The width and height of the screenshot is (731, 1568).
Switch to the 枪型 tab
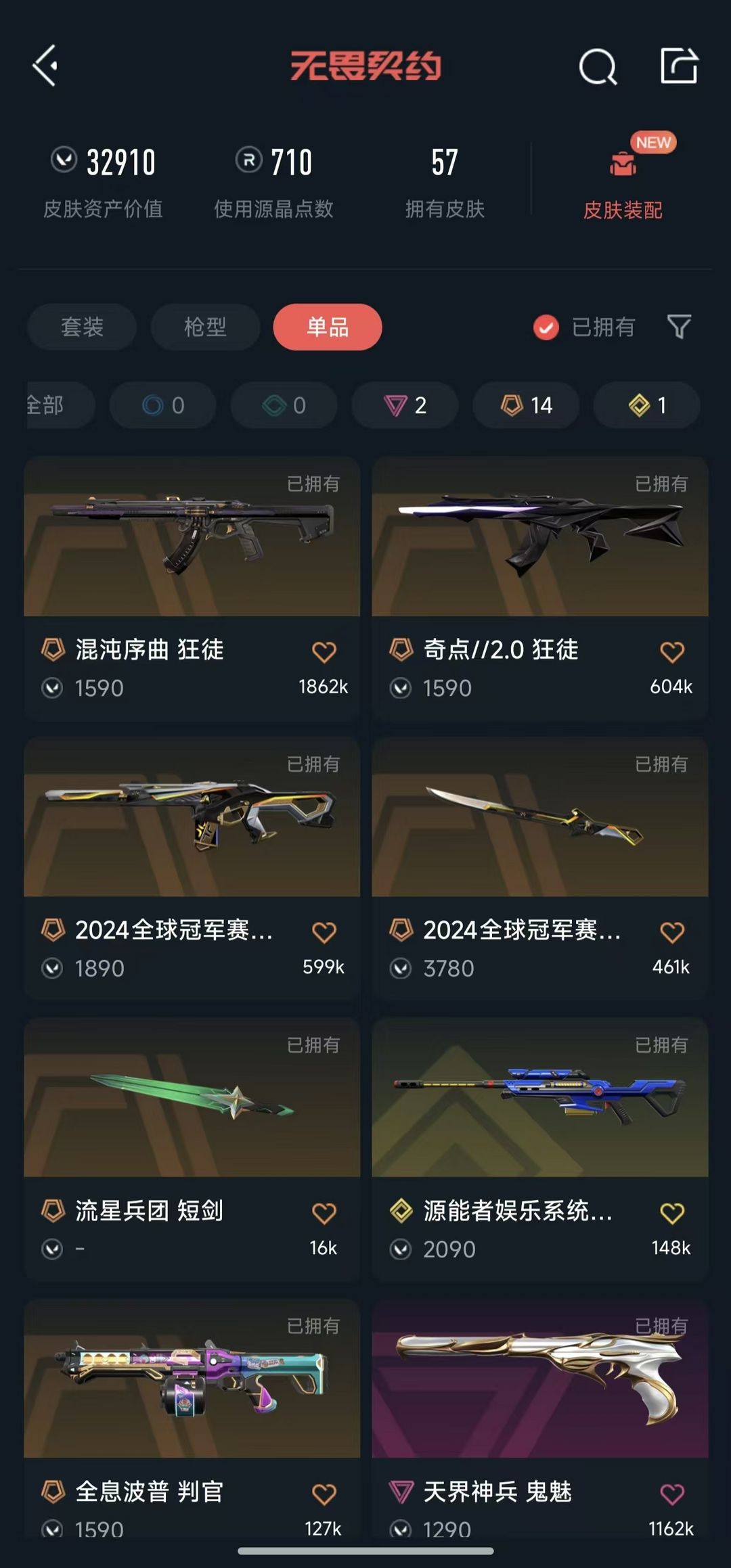pos(205,327)
